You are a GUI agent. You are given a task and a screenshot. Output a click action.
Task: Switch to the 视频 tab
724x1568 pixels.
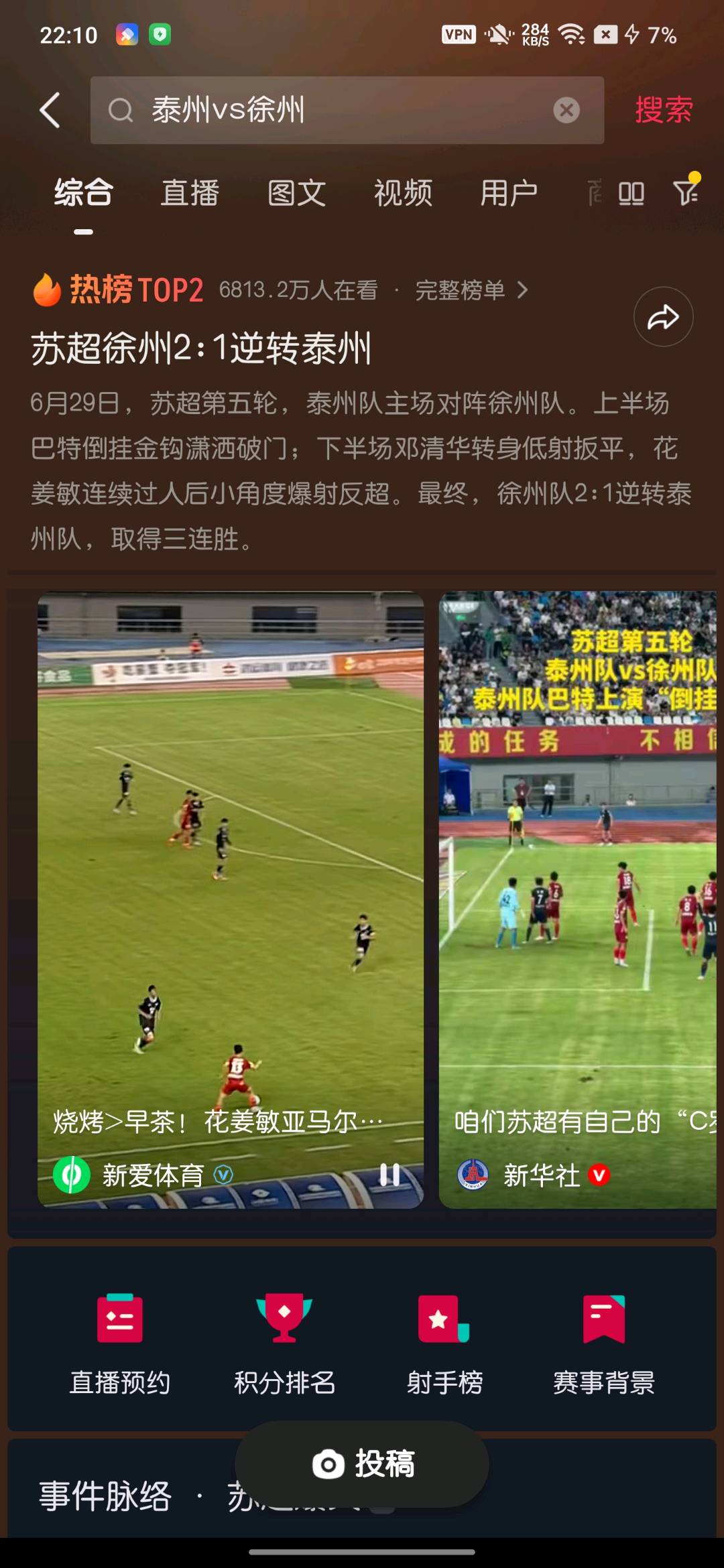click(x=403, y=194)
